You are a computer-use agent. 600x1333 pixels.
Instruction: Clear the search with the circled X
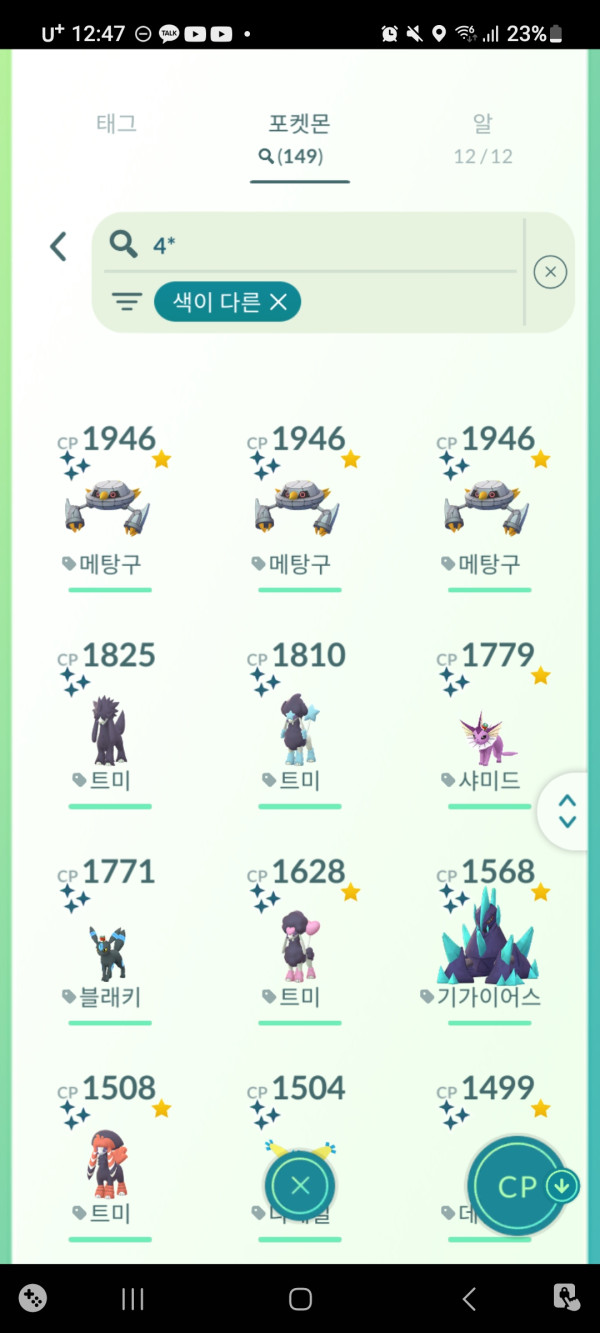pyautogui.click(x=550, y=271)
